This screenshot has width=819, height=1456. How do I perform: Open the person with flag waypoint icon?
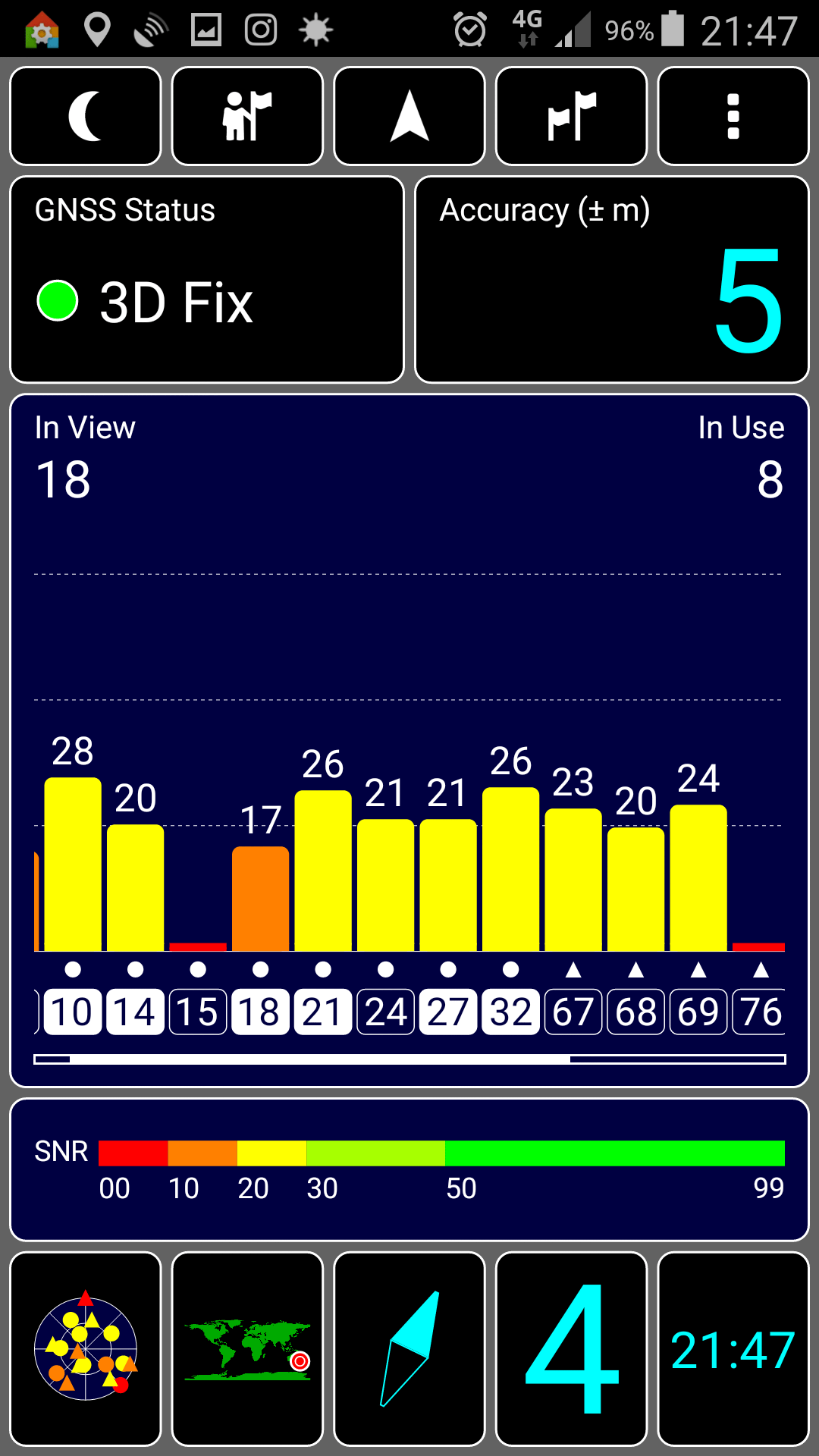click(247, 116)
